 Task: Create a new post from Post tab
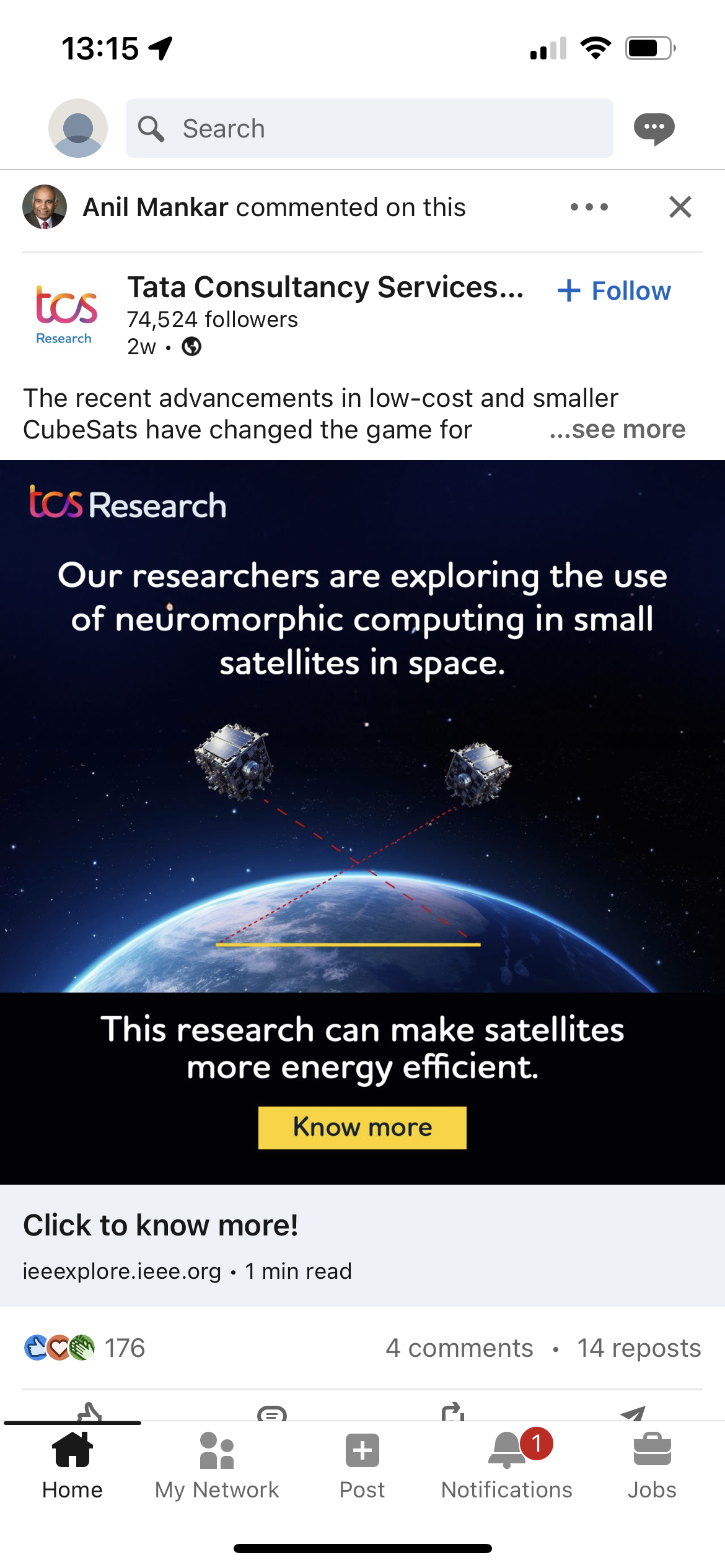[x=362, y=1466]
